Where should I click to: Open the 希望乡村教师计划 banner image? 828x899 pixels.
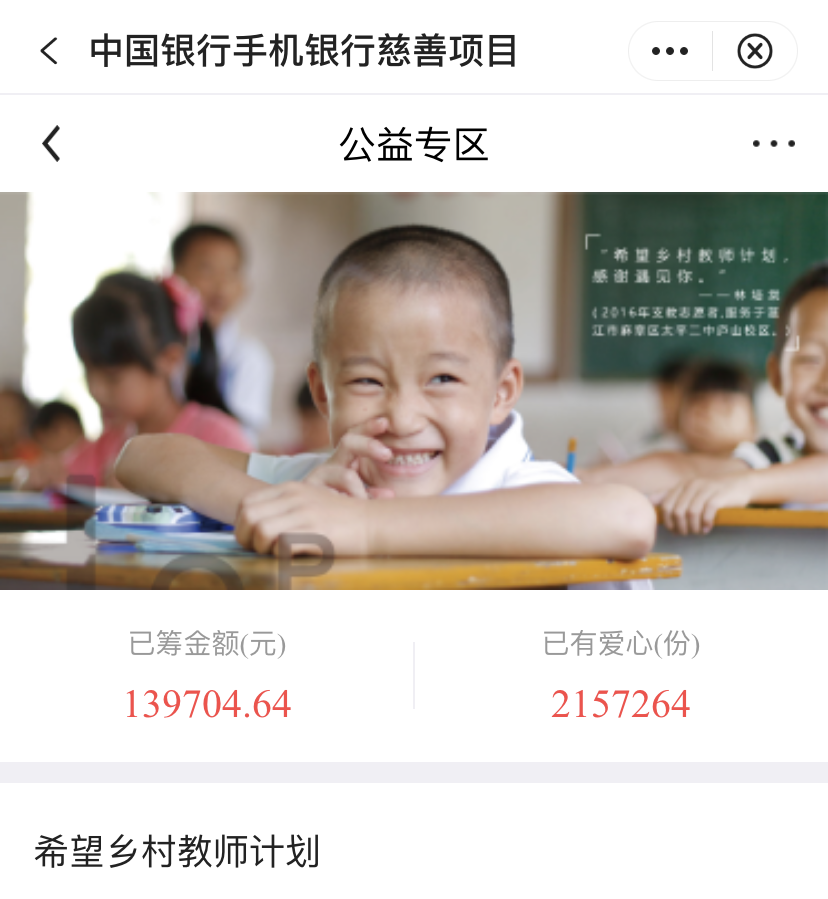414,390
